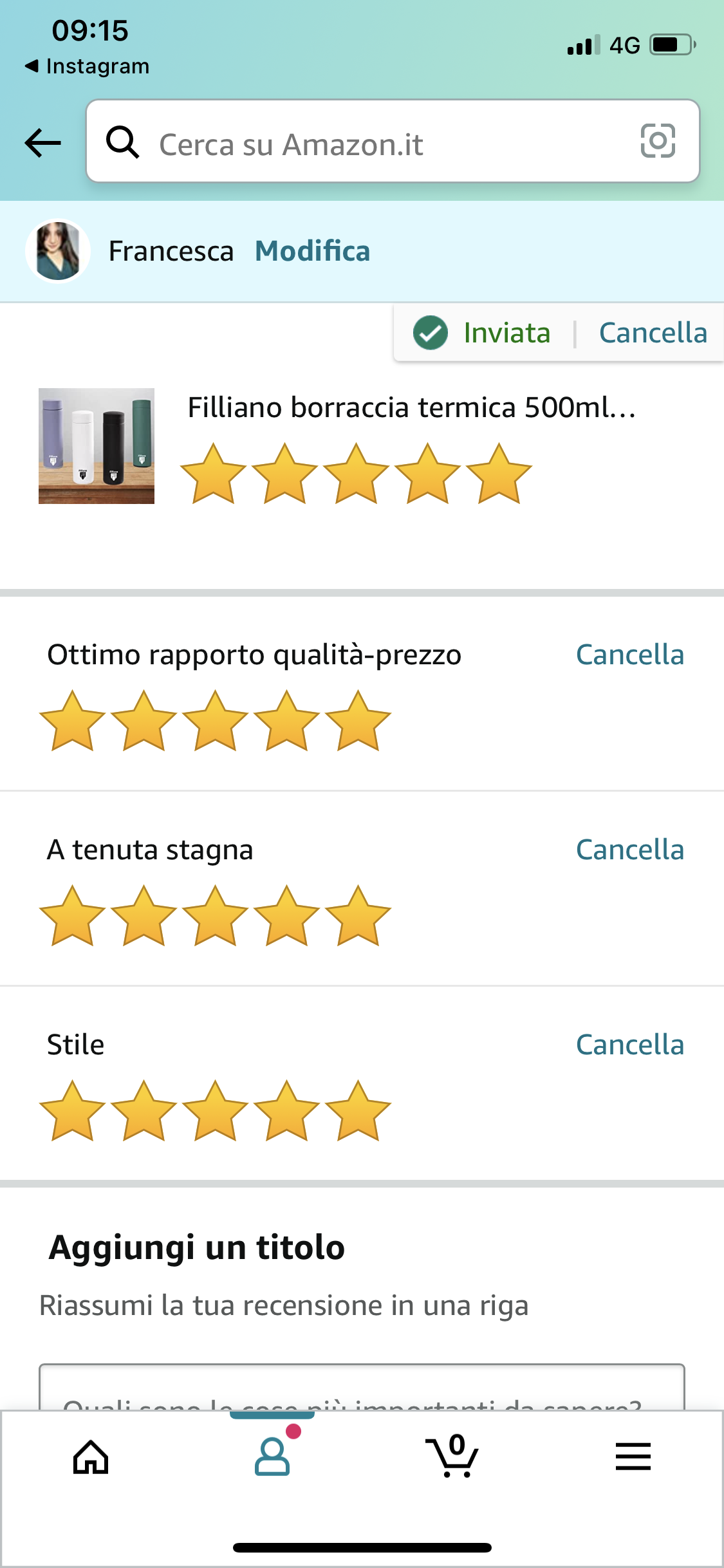Rate A tenuta stagna two stars
Screen dimensions: 724x1568
coord(144,916)
